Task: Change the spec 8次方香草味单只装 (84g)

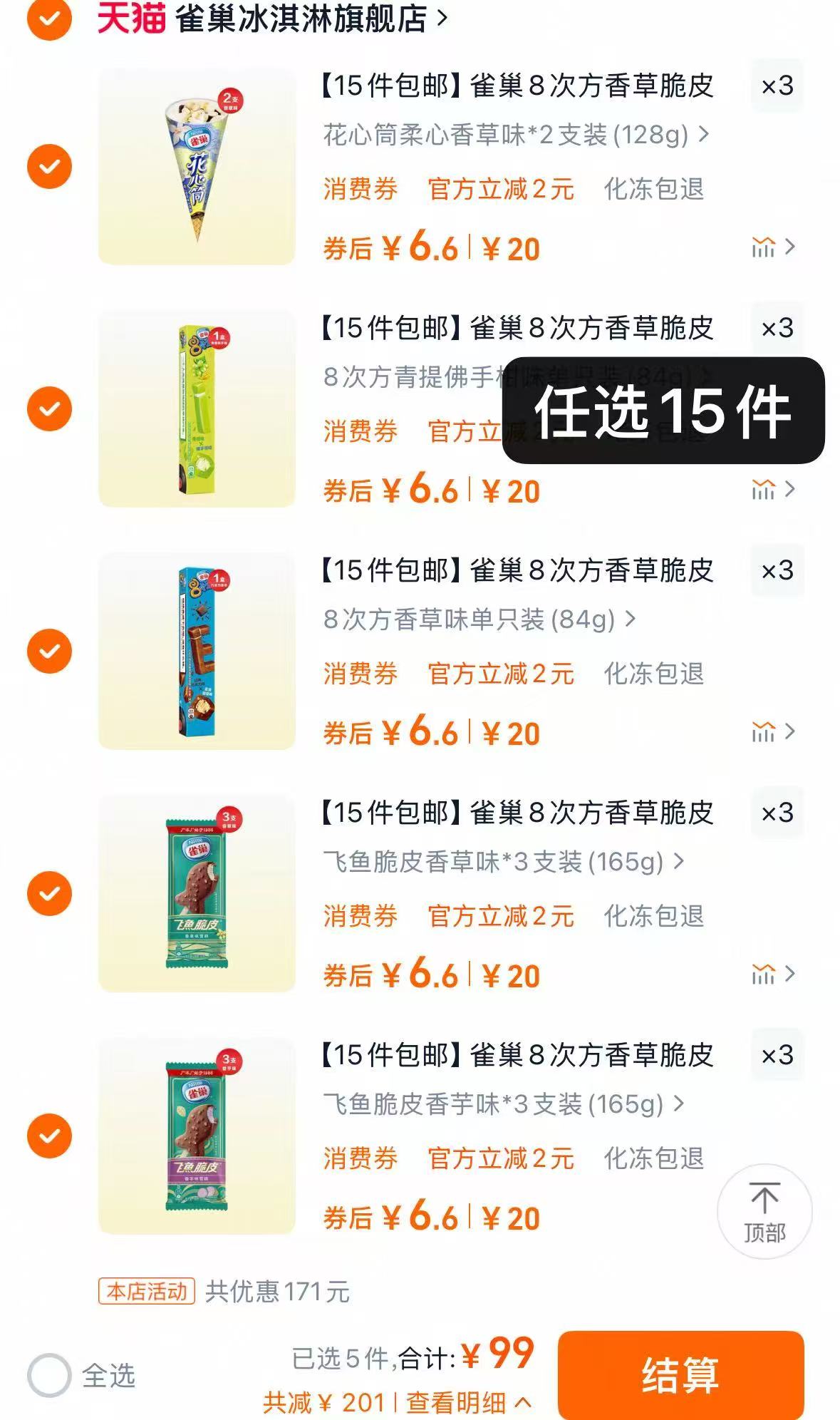Action: pos(478,619)
